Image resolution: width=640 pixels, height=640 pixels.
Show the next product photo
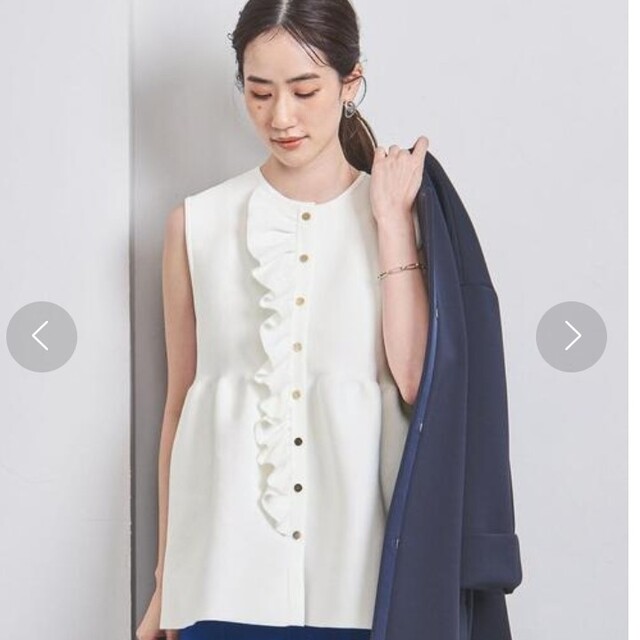point(571,337)
